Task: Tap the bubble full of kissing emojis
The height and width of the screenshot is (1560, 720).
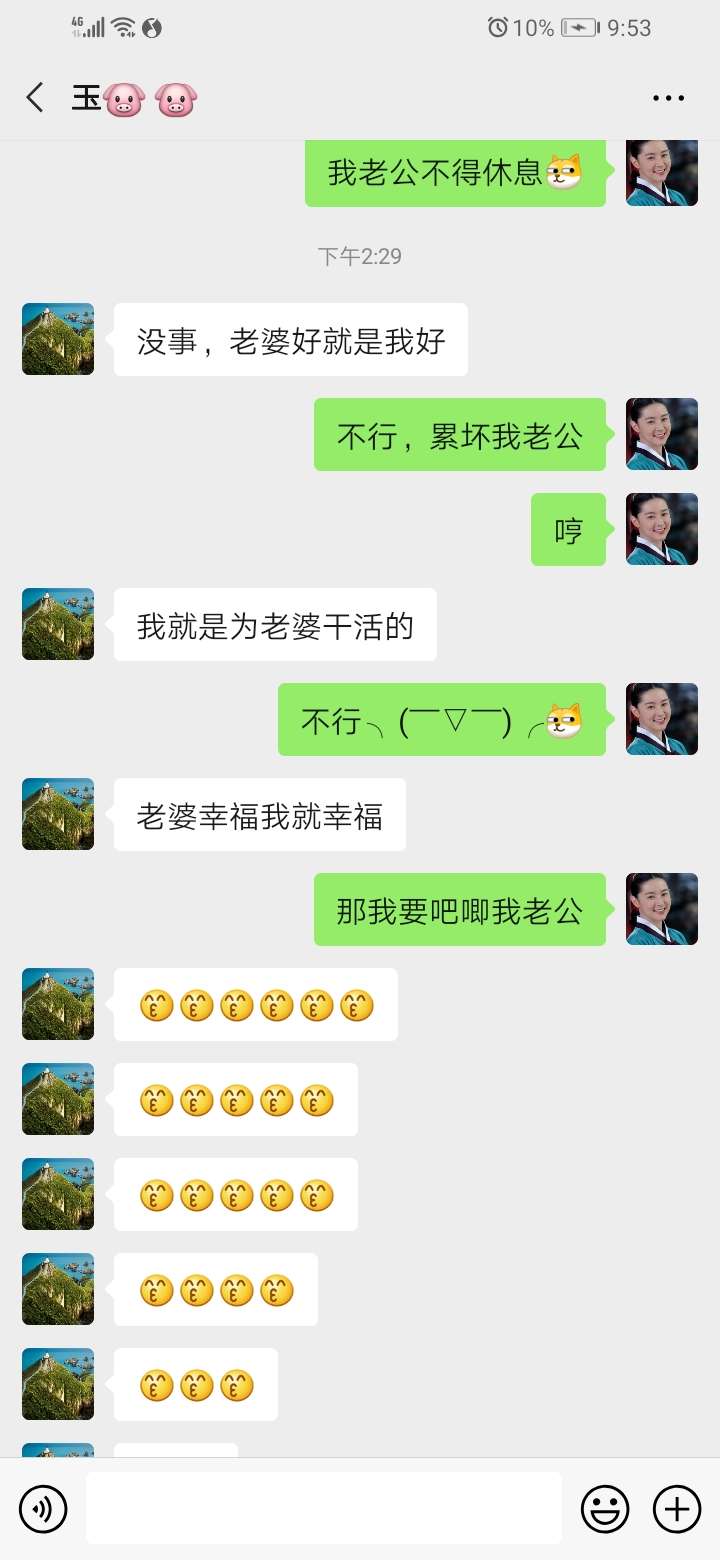Action: [255, 1005]
